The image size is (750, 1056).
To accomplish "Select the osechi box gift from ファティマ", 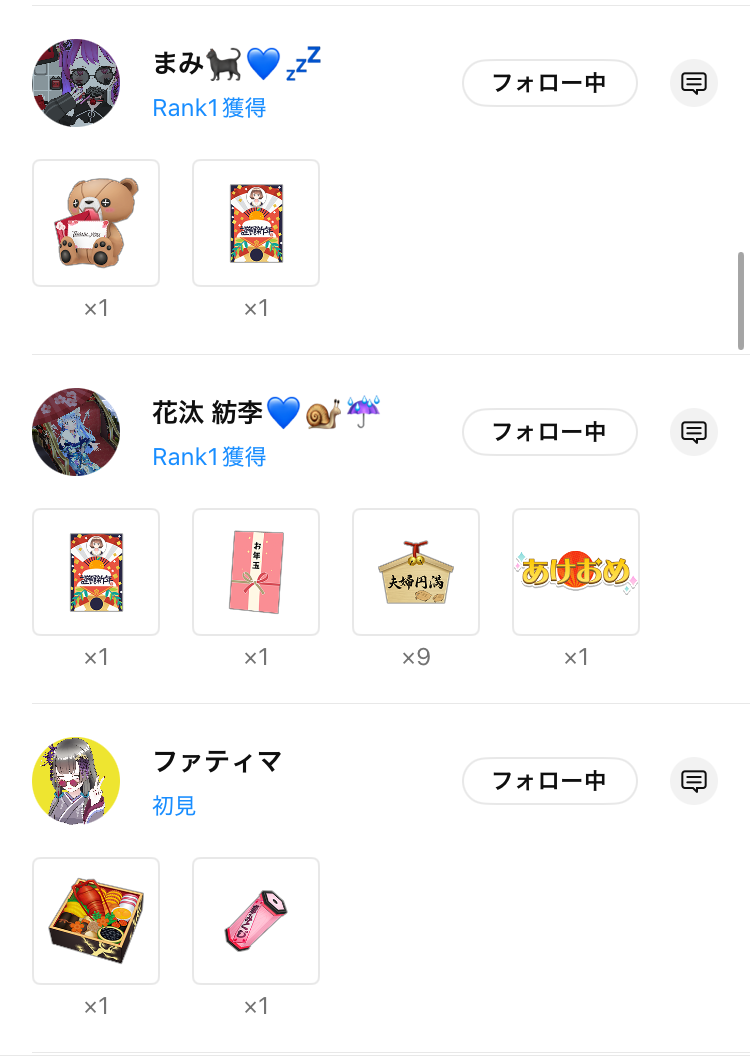I will [96, 921].
